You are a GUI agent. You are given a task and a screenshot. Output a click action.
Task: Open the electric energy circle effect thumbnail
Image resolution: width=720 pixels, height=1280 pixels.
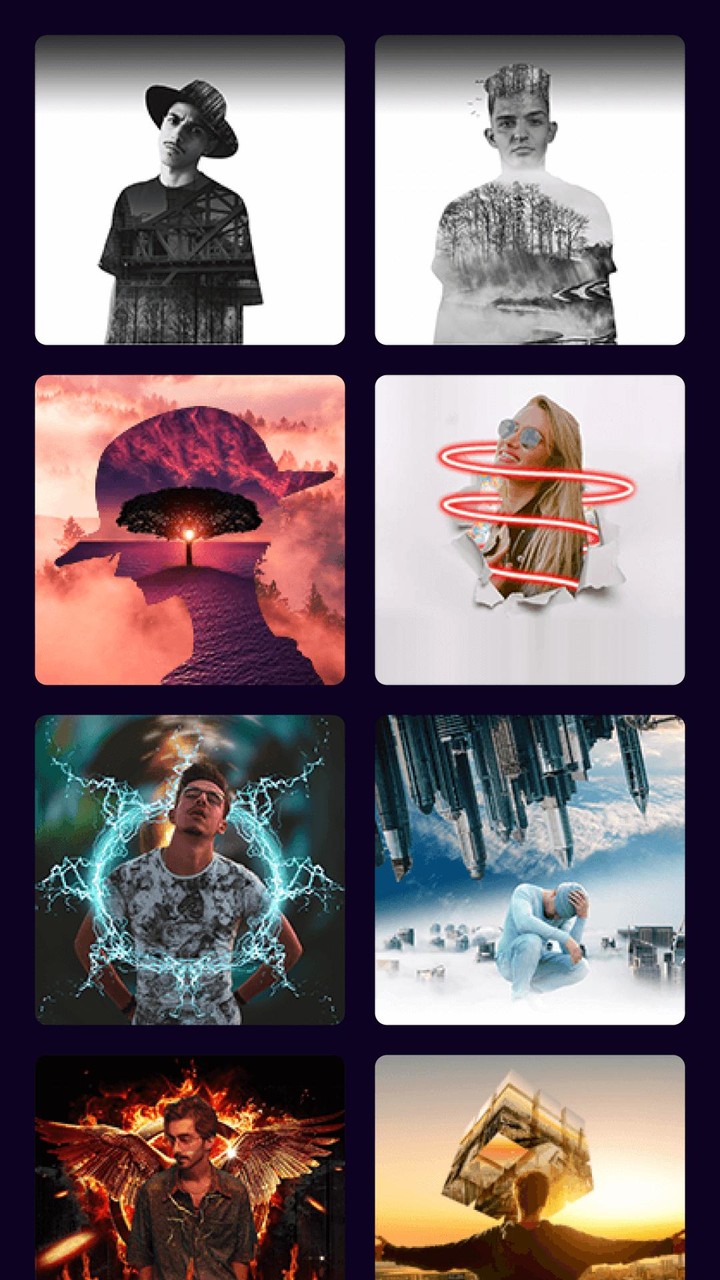(188, 865)
